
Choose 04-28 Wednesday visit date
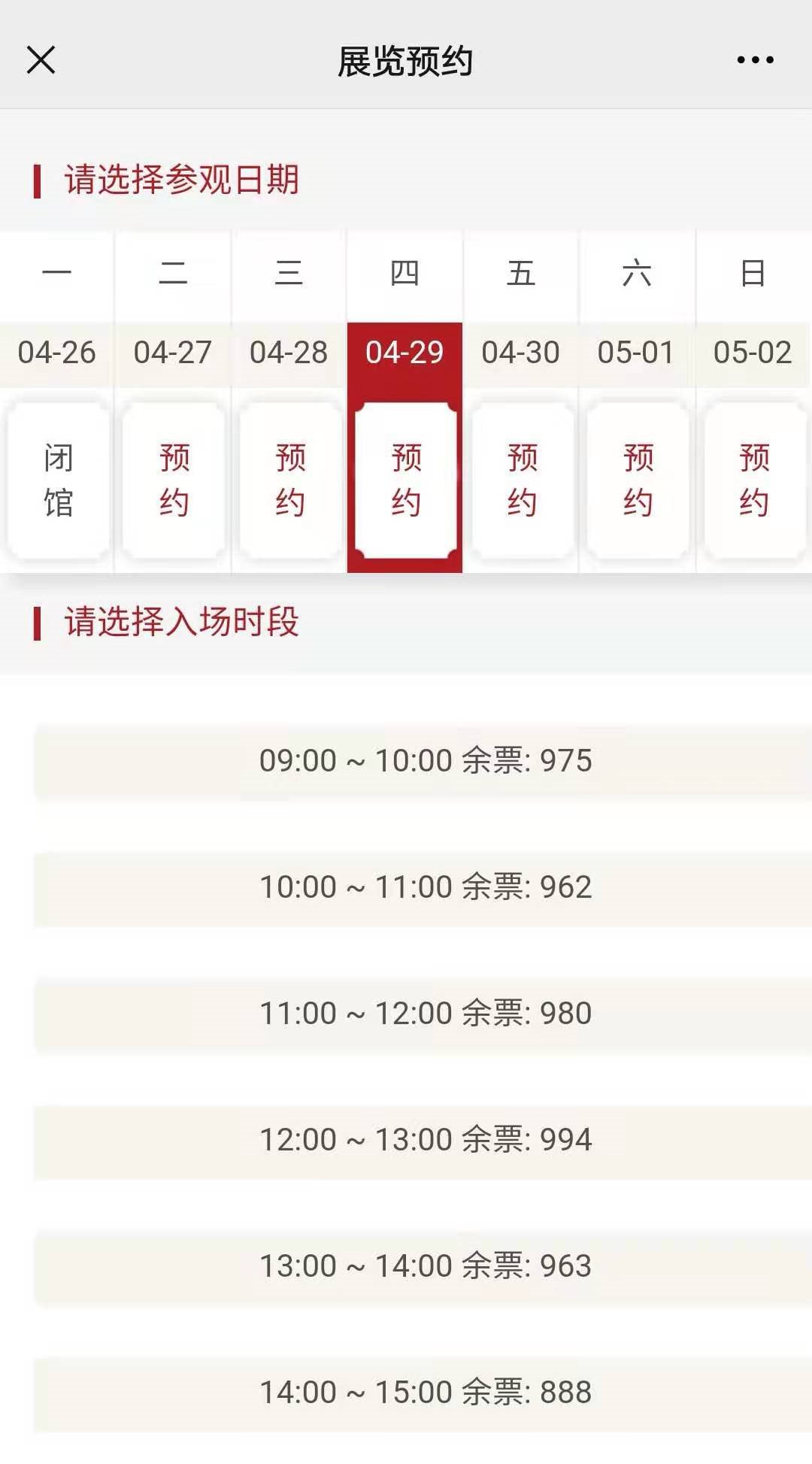[x=289, y=480]
